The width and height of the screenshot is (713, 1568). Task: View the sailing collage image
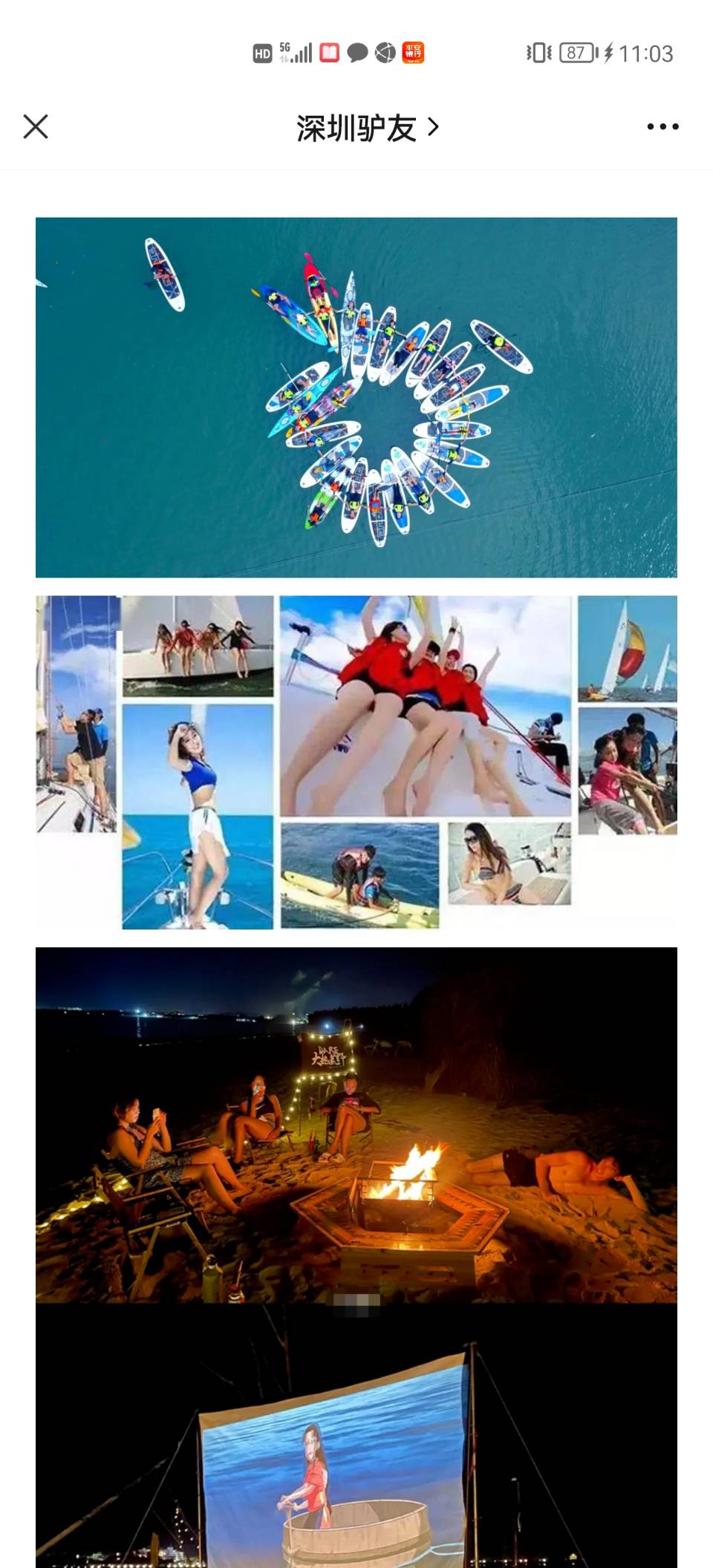tap(356, 762)
